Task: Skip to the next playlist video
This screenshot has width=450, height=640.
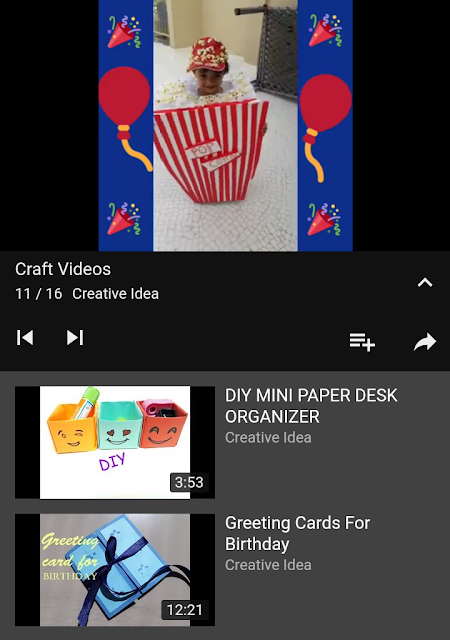Action: 75,338
